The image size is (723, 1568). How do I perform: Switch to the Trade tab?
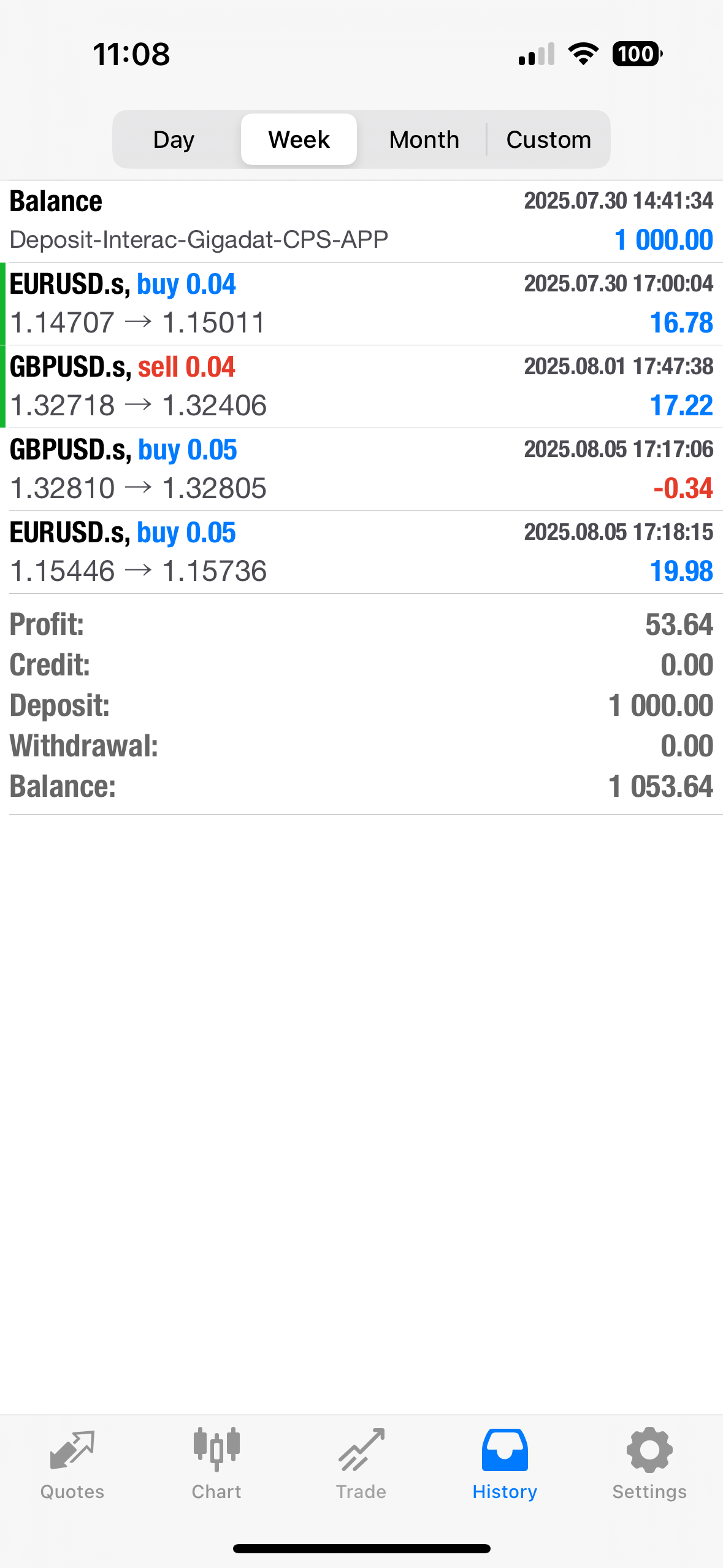tap(361, 1464)
